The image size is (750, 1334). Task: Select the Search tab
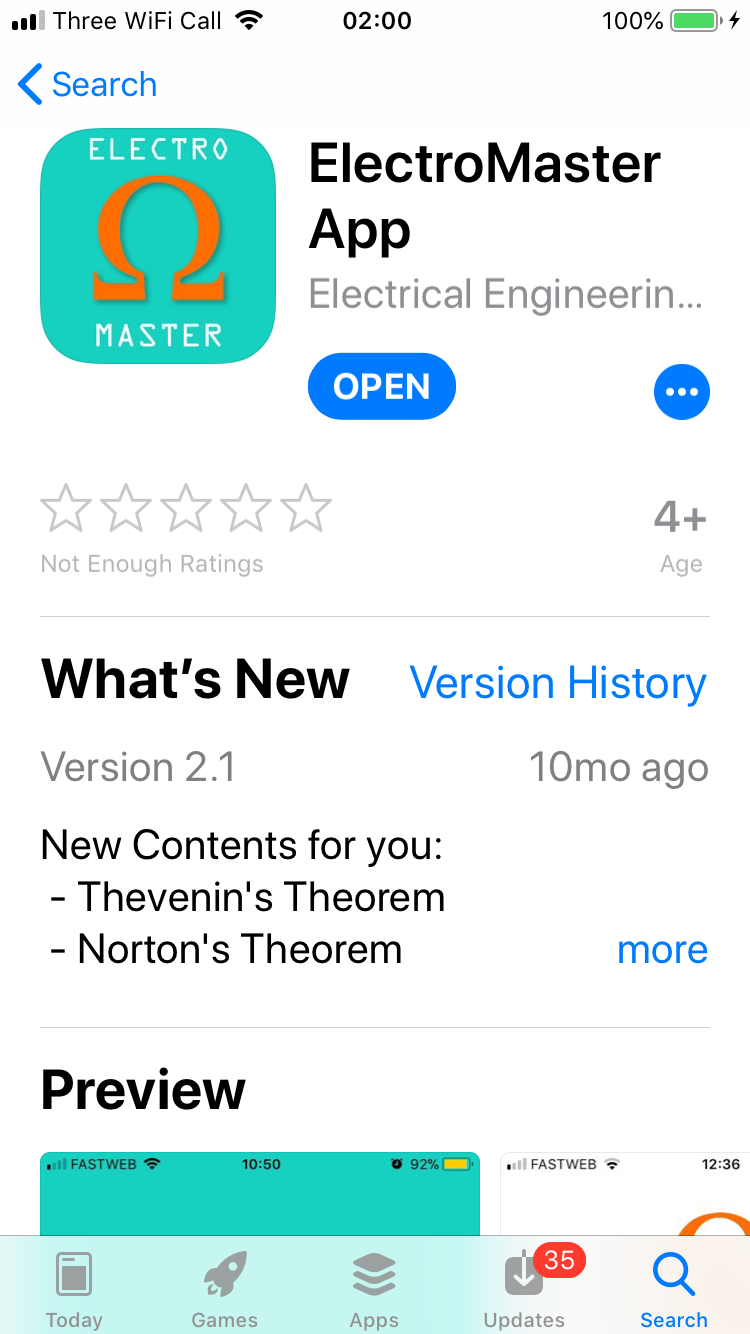[x=674, y=1290]
